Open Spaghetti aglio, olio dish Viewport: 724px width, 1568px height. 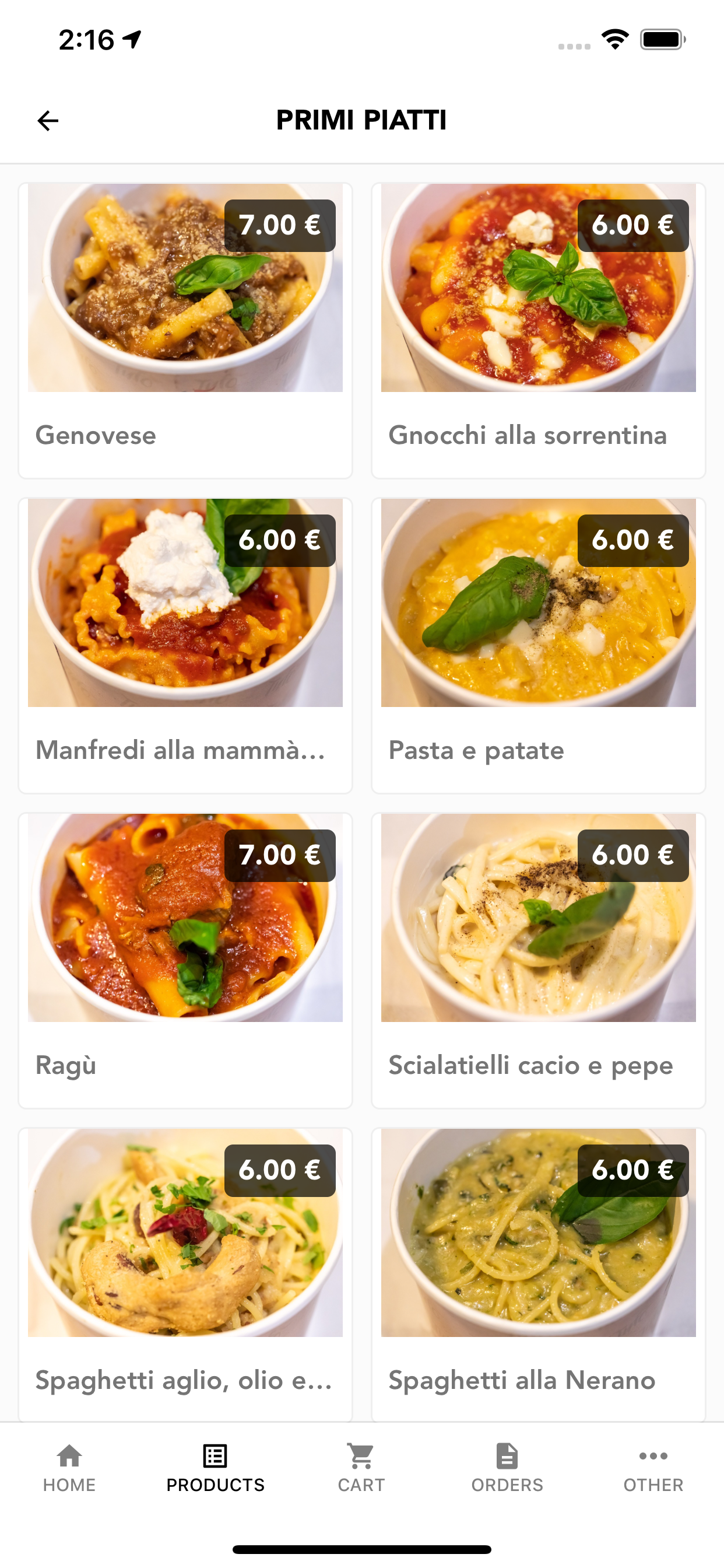pyautogui.click(x=185, y=1272)
